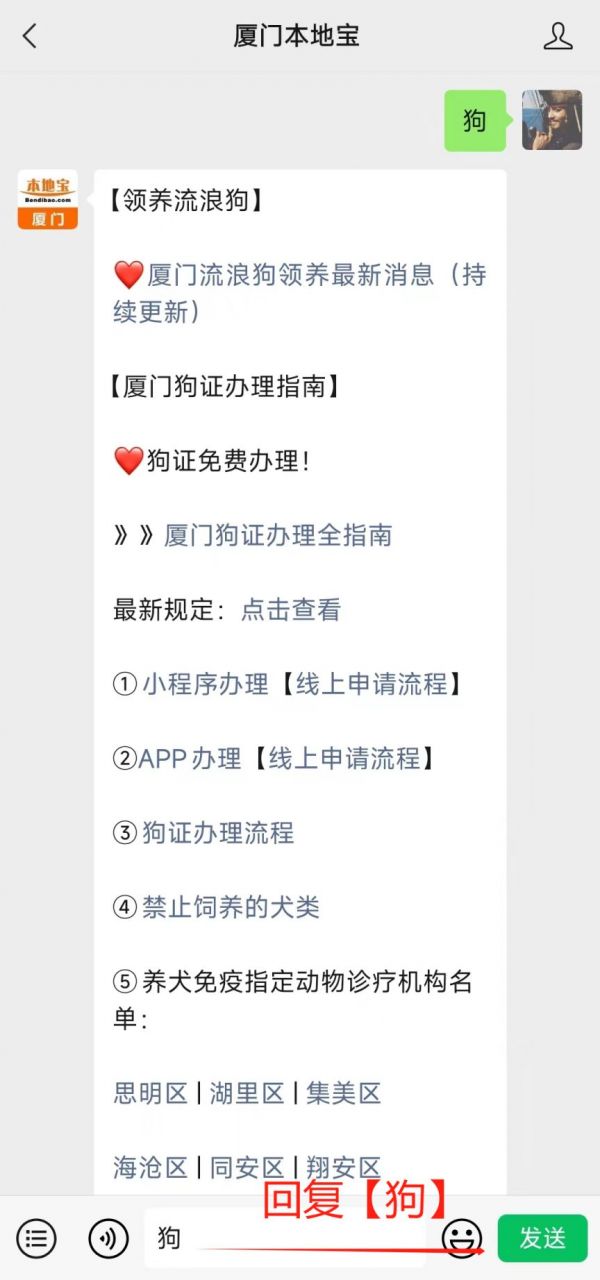
Task: Switch to voice input
Action: 108,1238
